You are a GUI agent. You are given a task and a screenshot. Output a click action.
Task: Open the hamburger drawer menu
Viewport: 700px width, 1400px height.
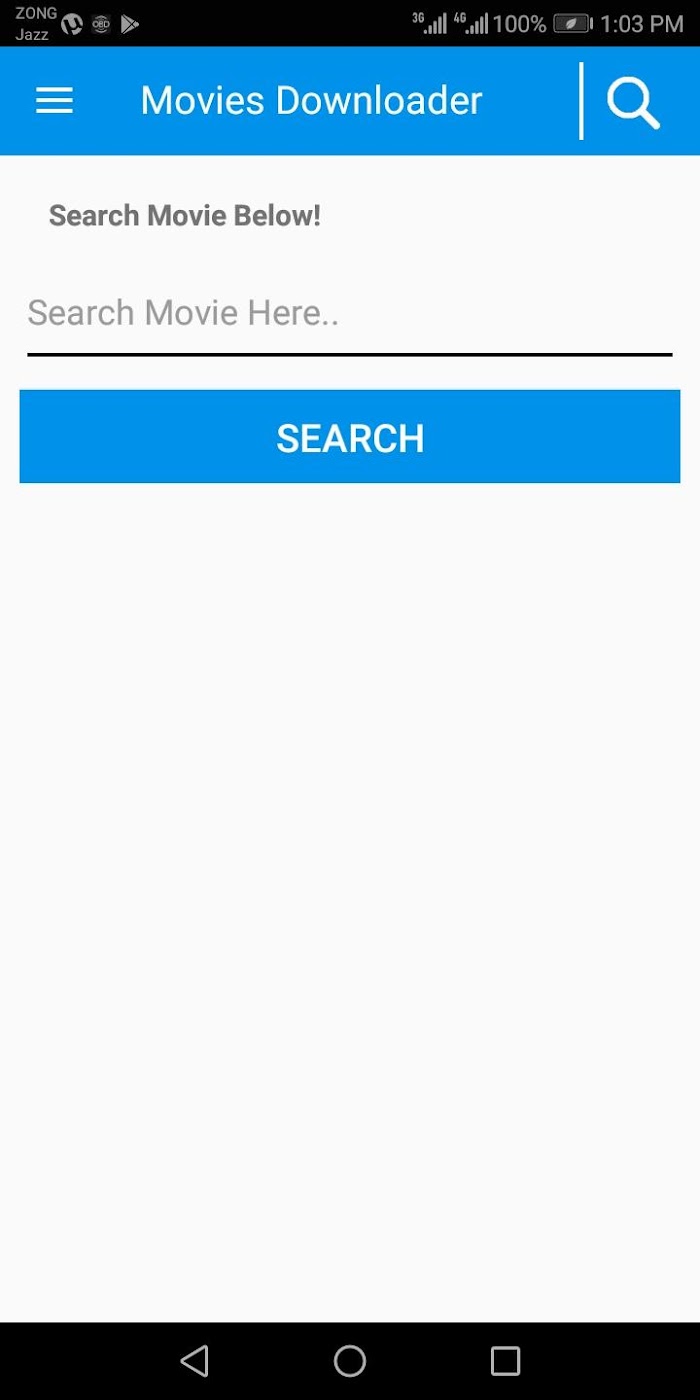pyautogui.click(x=54, y=101)
